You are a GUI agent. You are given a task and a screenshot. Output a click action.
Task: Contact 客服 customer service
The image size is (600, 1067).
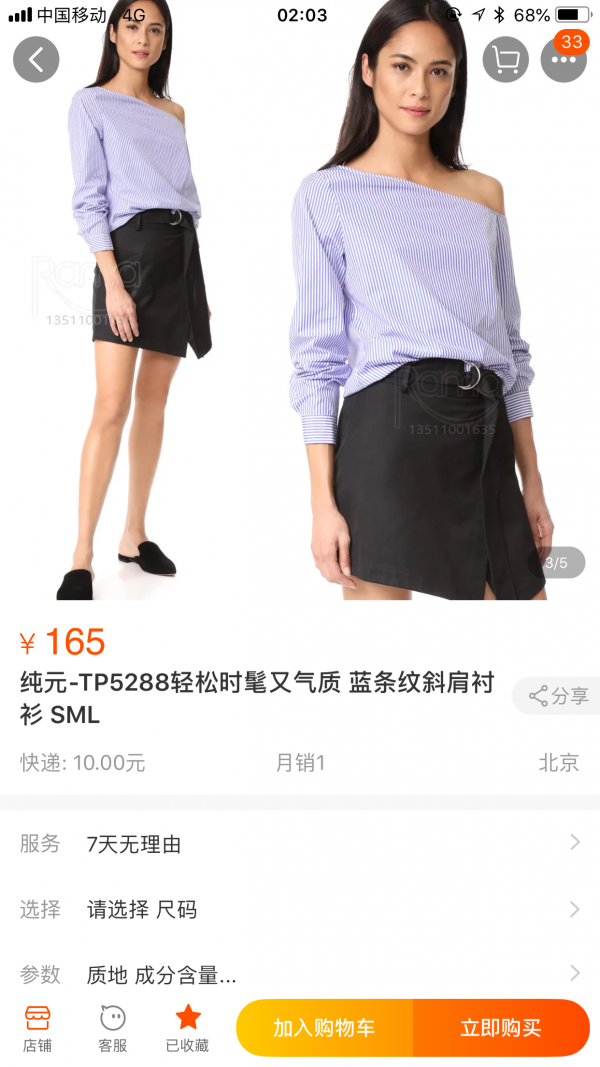pyautogui.click(x=112, y=1029)
